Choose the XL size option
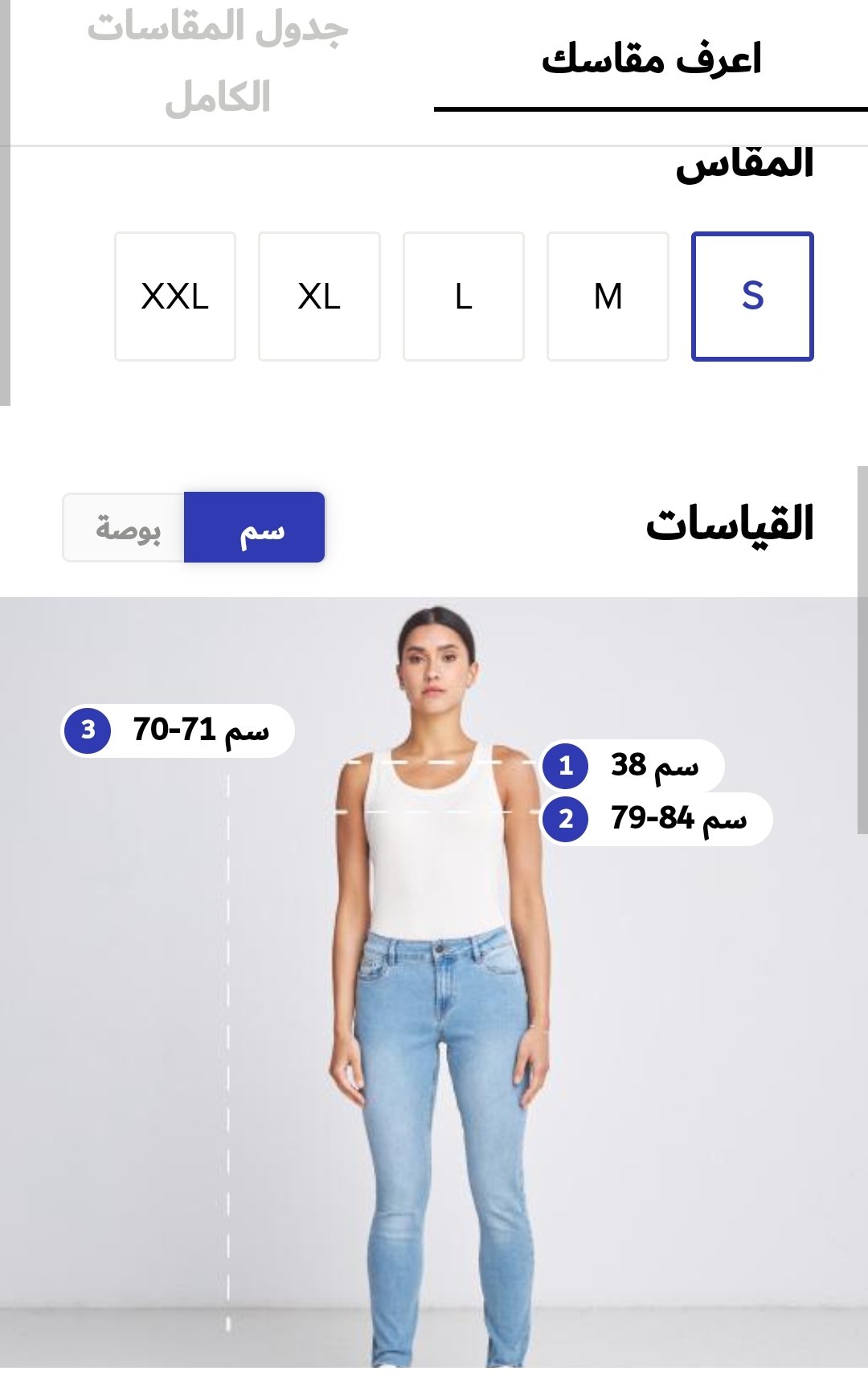 click(x=320, y=297)
